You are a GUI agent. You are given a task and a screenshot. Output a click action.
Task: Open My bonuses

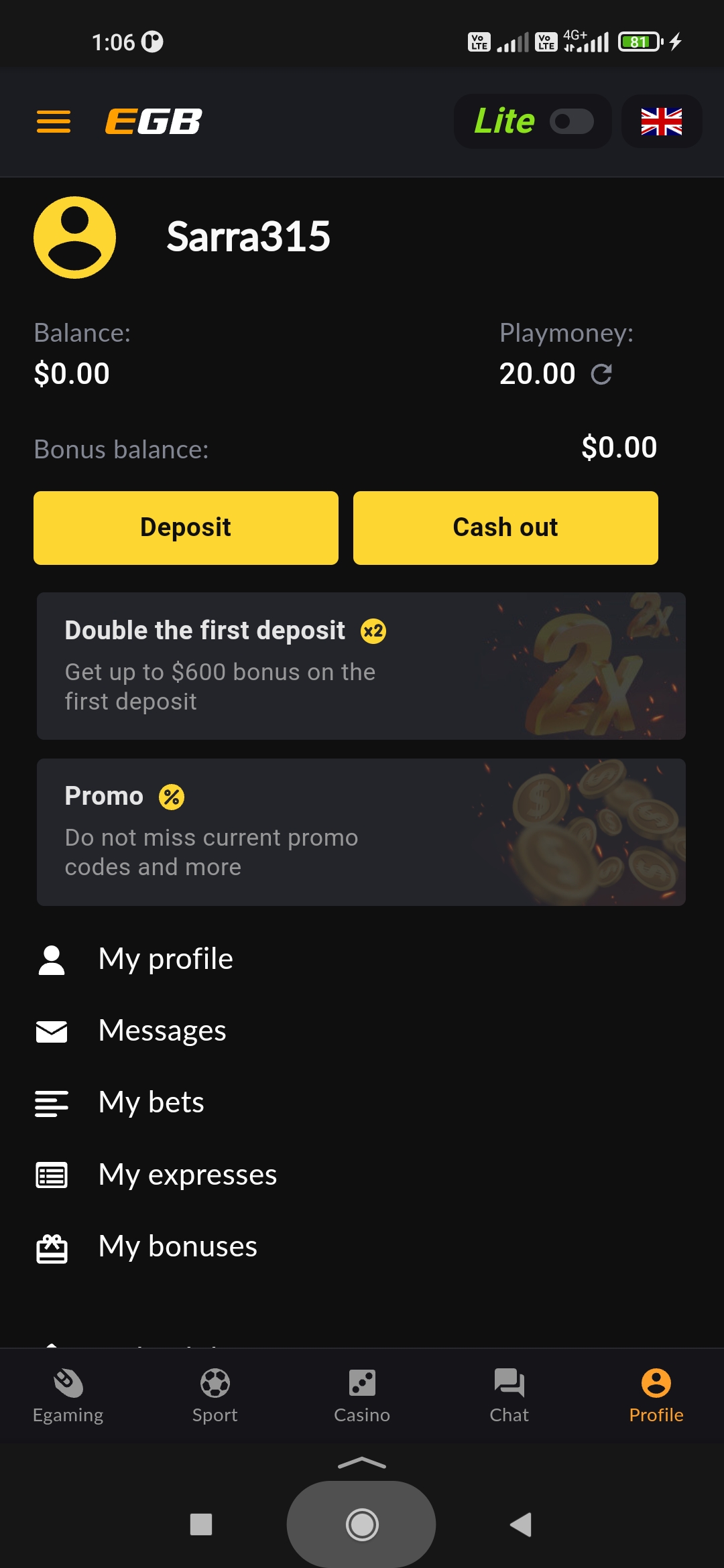pyautogui.click(x=178, y=1246)
